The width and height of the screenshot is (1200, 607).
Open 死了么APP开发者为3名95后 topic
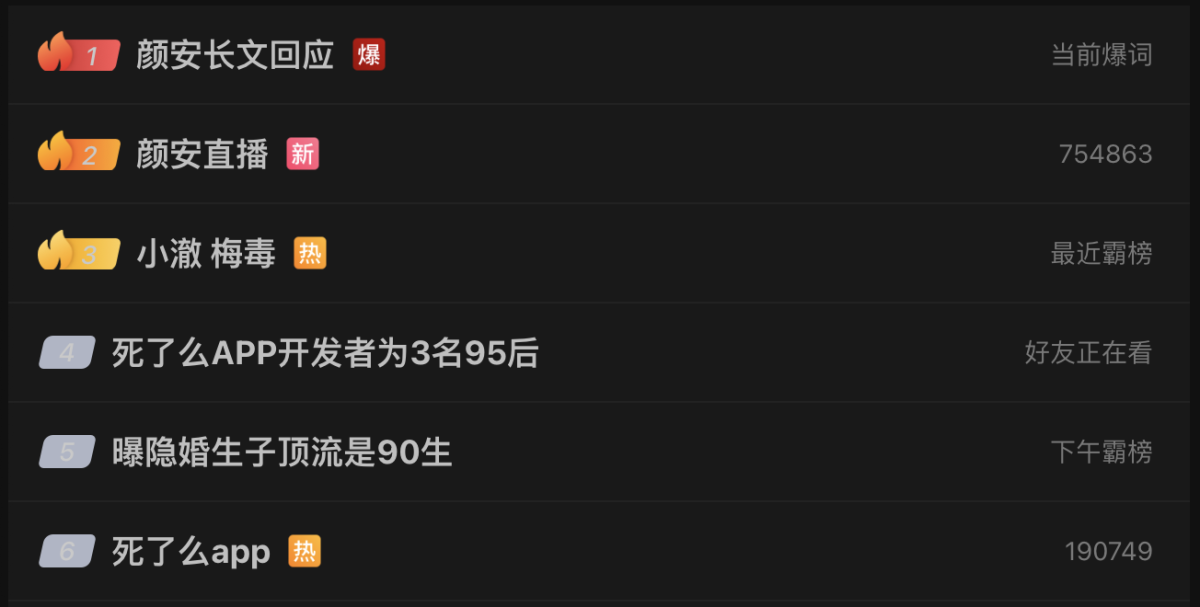[325, 353]
